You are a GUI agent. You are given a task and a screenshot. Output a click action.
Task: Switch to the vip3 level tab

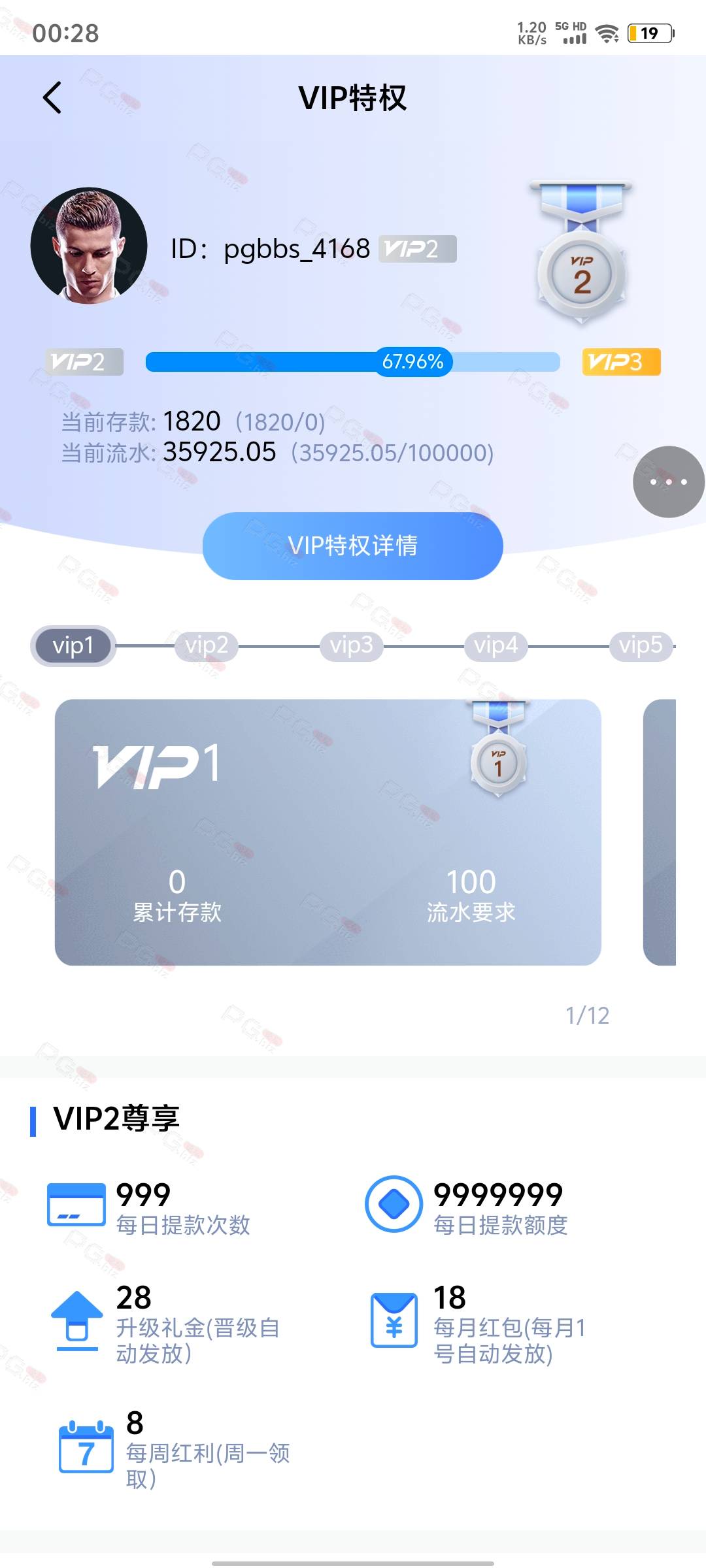[351, 645]
